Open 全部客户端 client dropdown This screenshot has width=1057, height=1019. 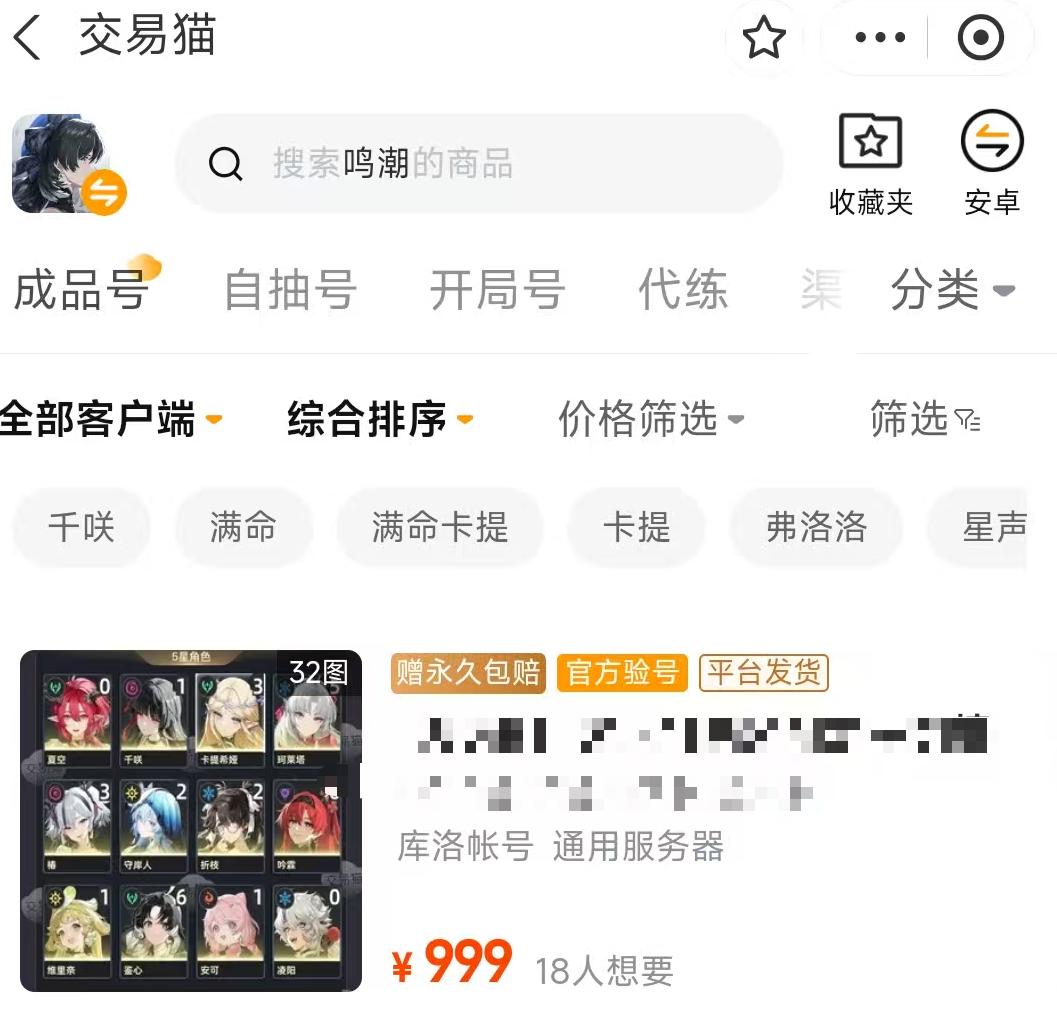[x=110, y=419]
